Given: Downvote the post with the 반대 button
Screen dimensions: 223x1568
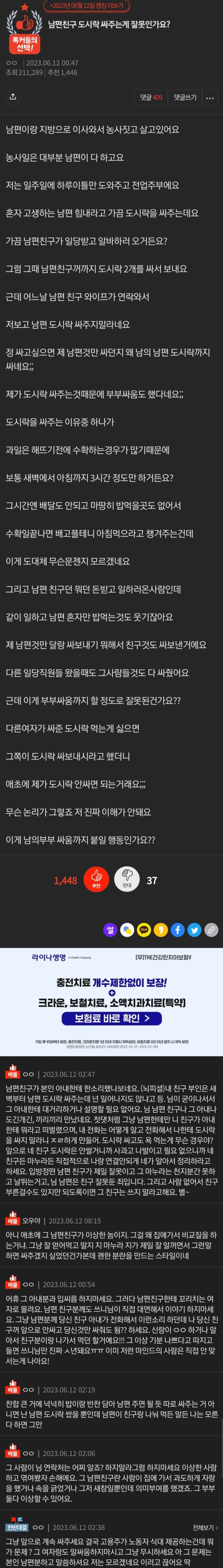Looking at the screenshot, I should tap(126, 879).
